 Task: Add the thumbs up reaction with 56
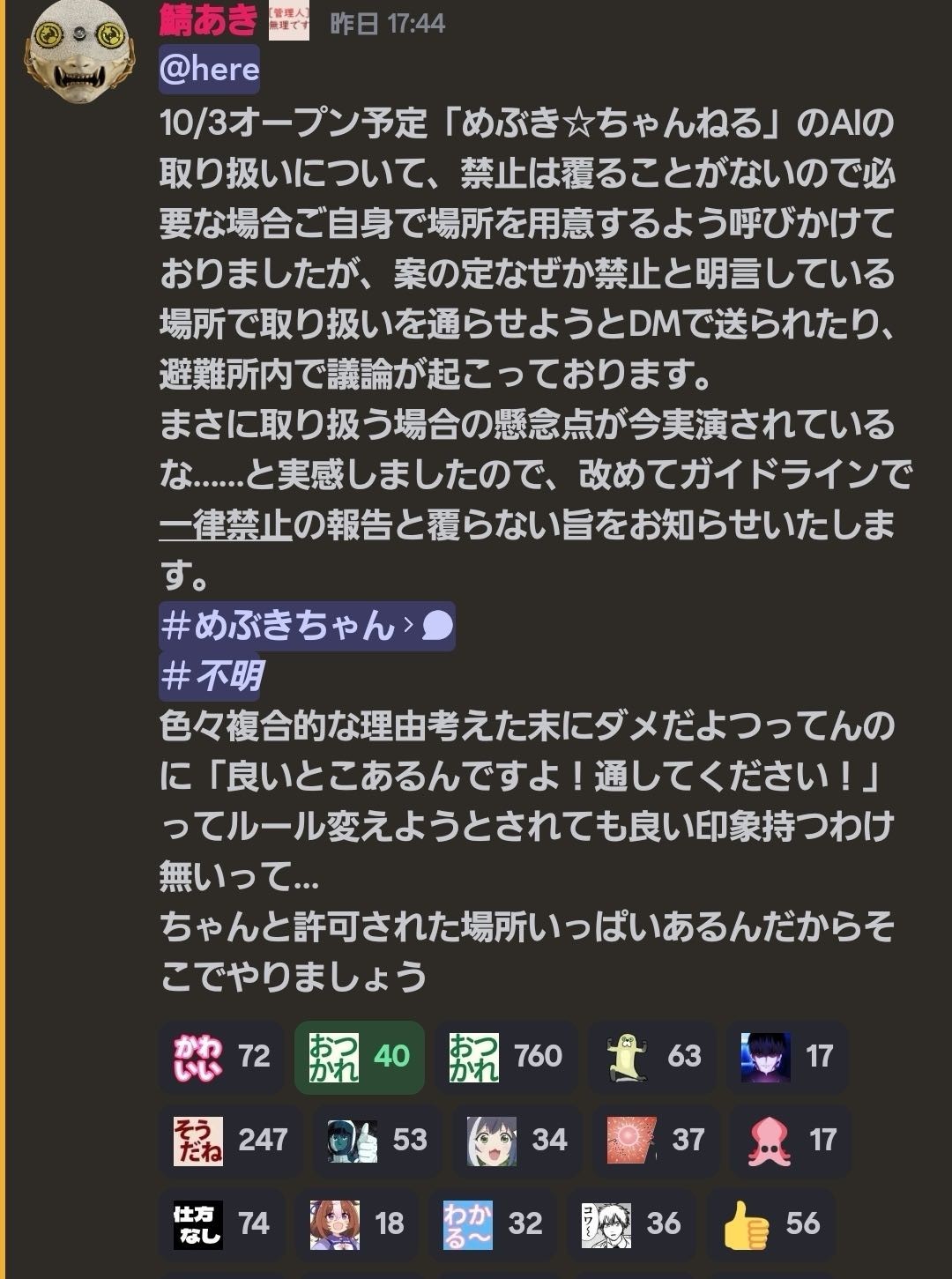(771, 1223)
